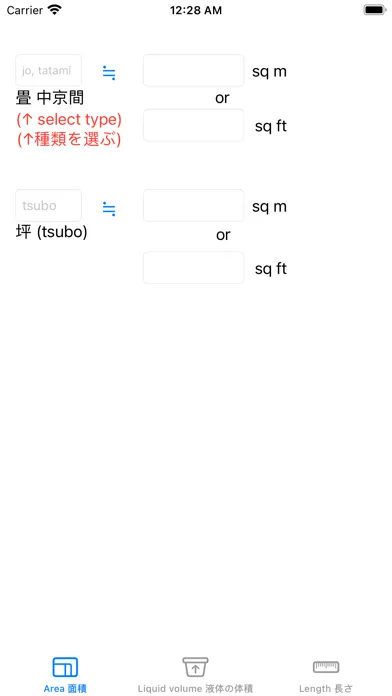
Task: Switch to the Liquid volume tab
Action: pyautogui.click(x=195, y=675)
